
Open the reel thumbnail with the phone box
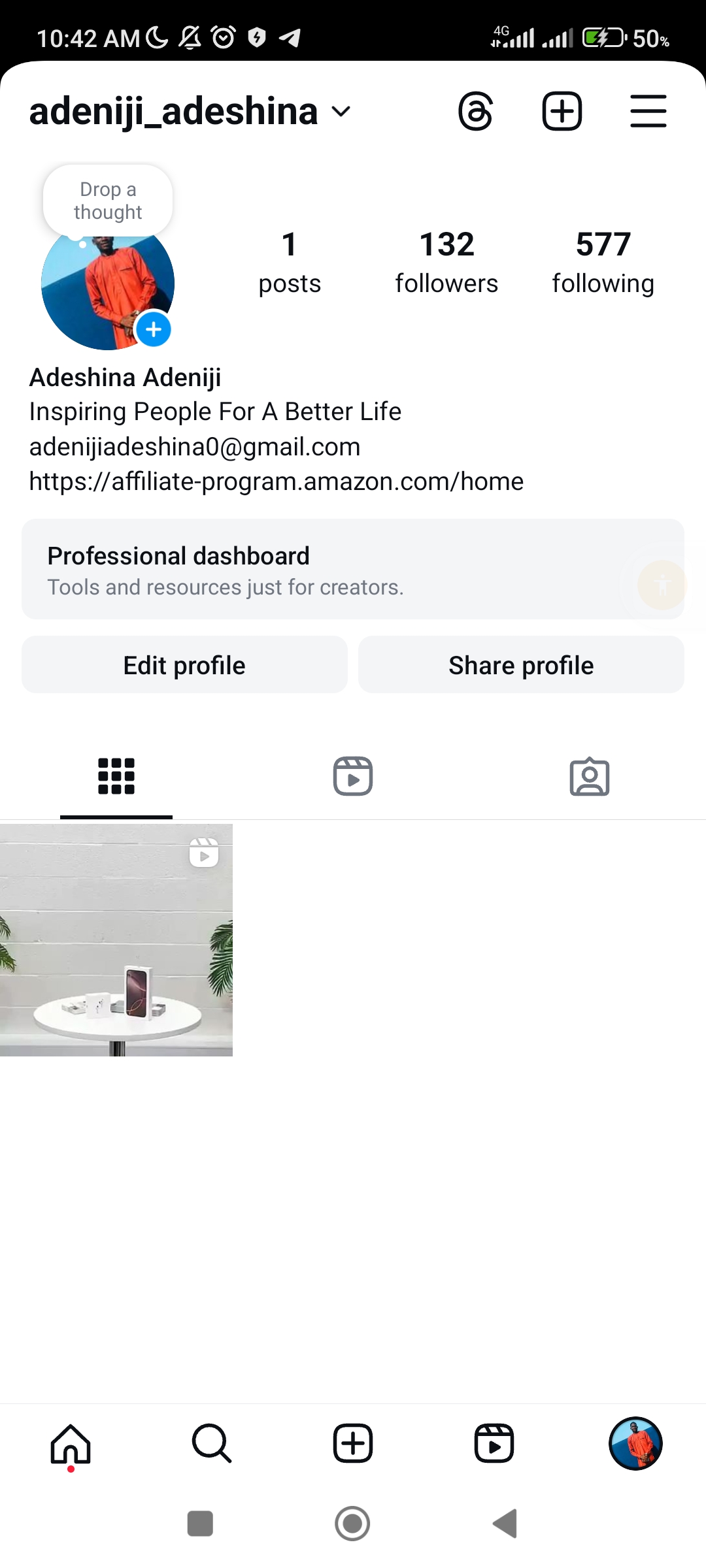click(116, 940)
